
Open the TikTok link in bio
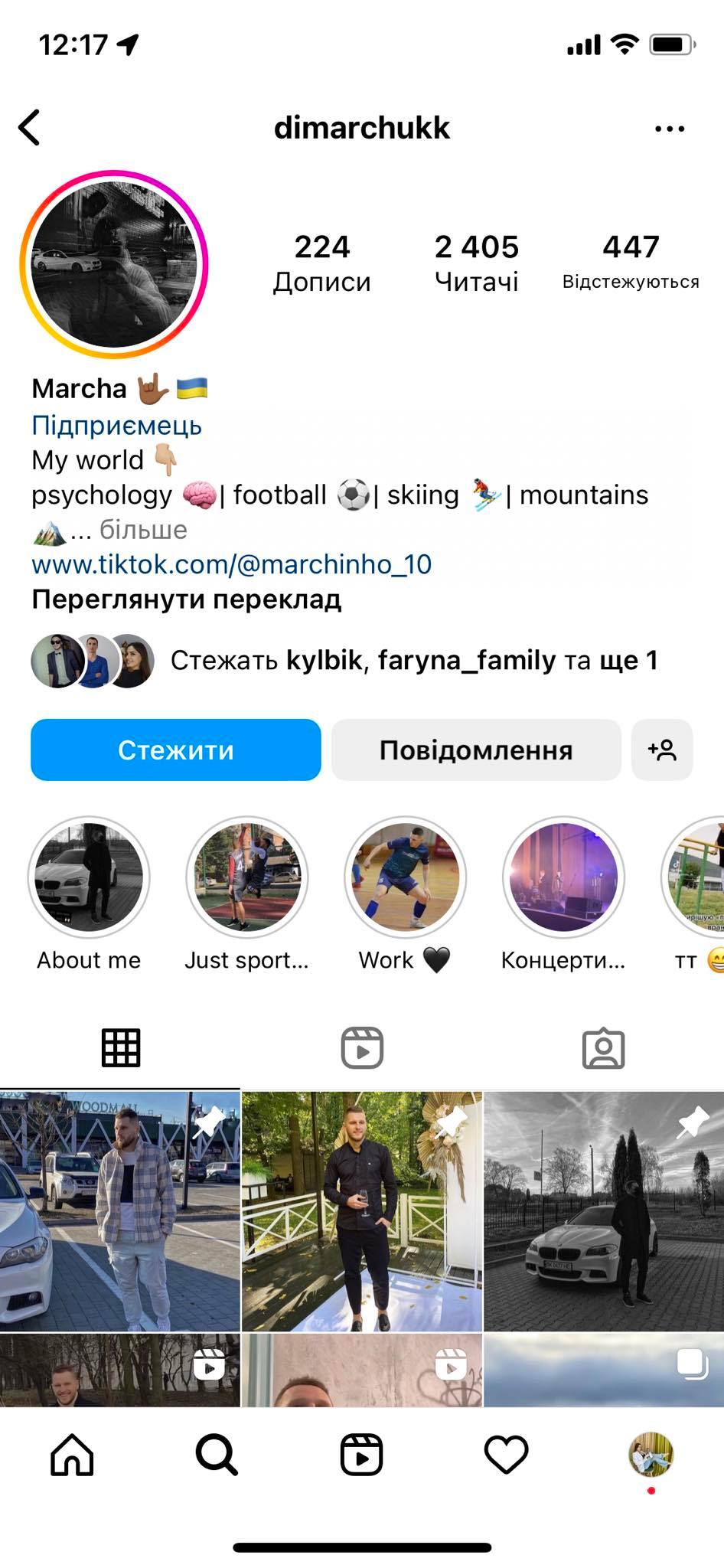pos(231,565)
